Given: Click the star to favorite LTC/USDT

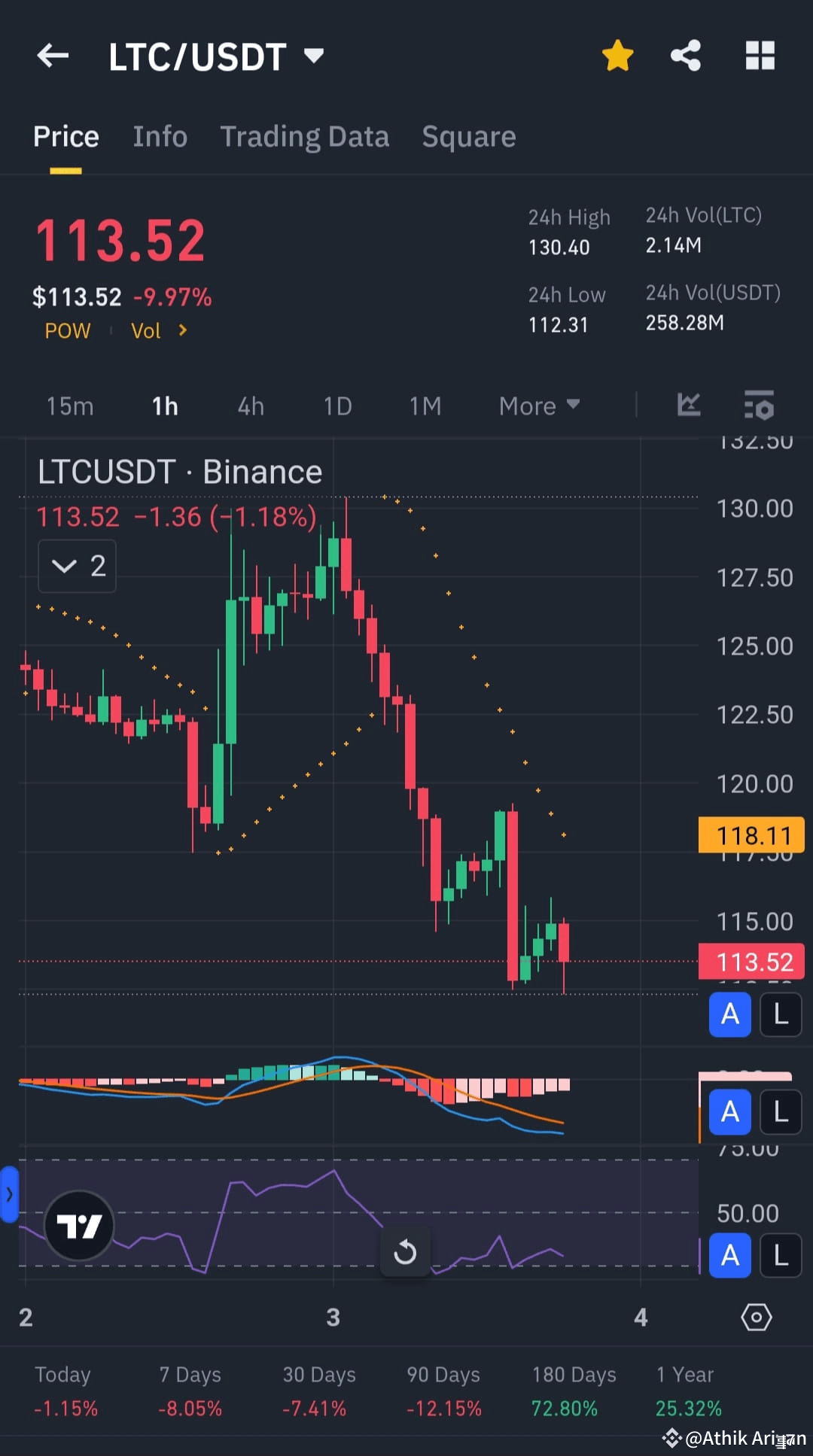Looking at the screenshot, I should click(617, 55).
